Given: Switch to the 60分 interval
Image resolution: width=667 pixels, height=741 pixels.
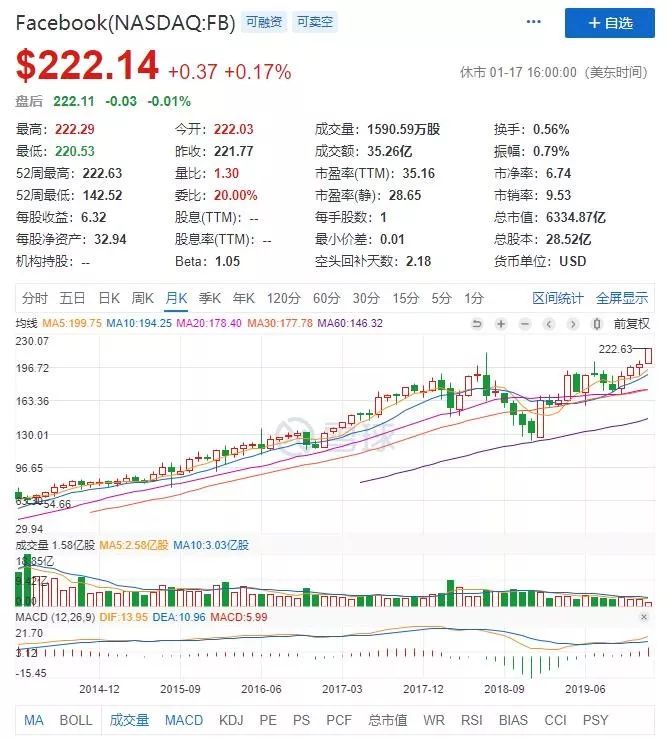Looking at the screenshot, I should coord(326,298).
